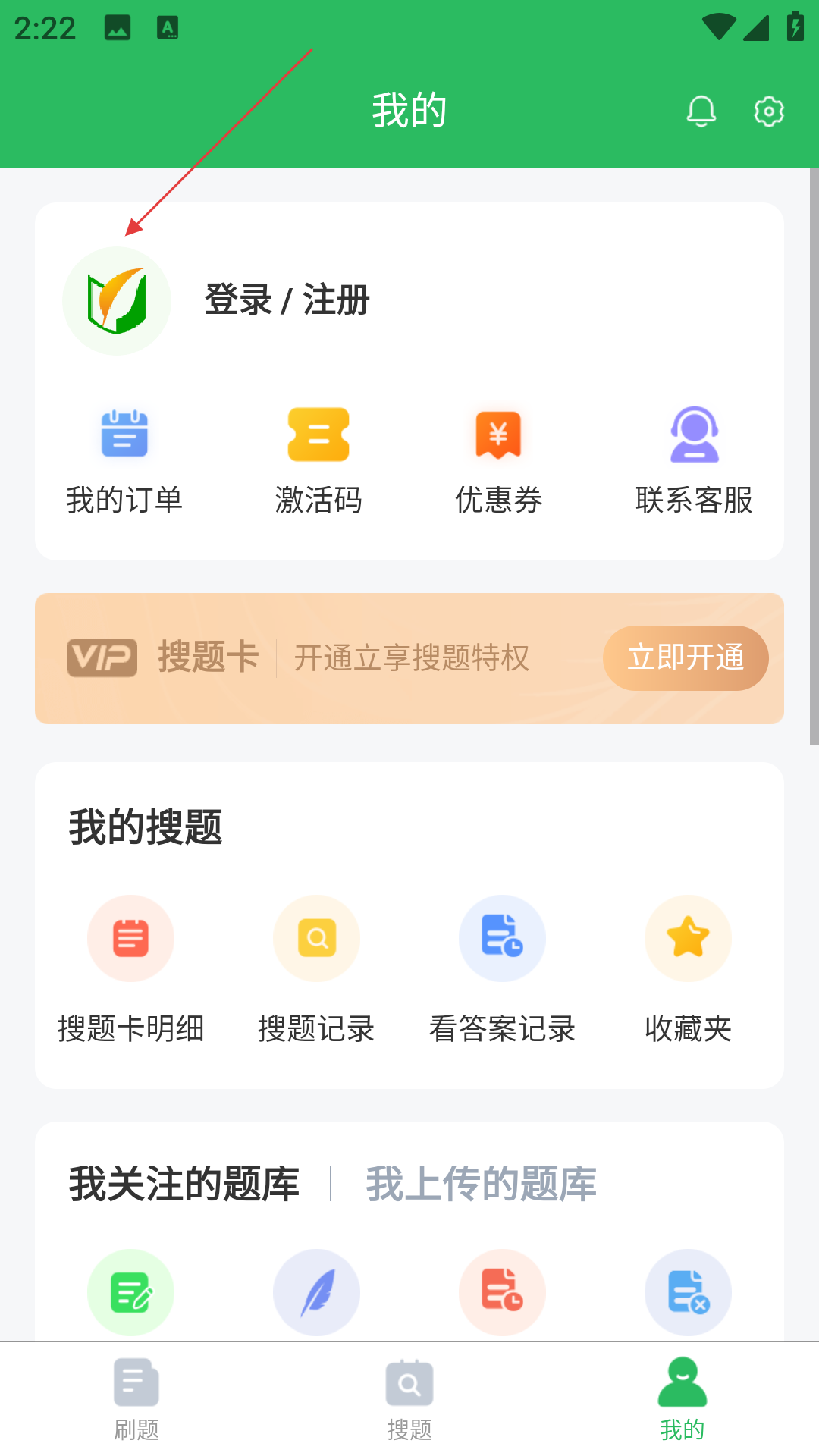
Task: Open 激活码
Action: tap(318, 462)
